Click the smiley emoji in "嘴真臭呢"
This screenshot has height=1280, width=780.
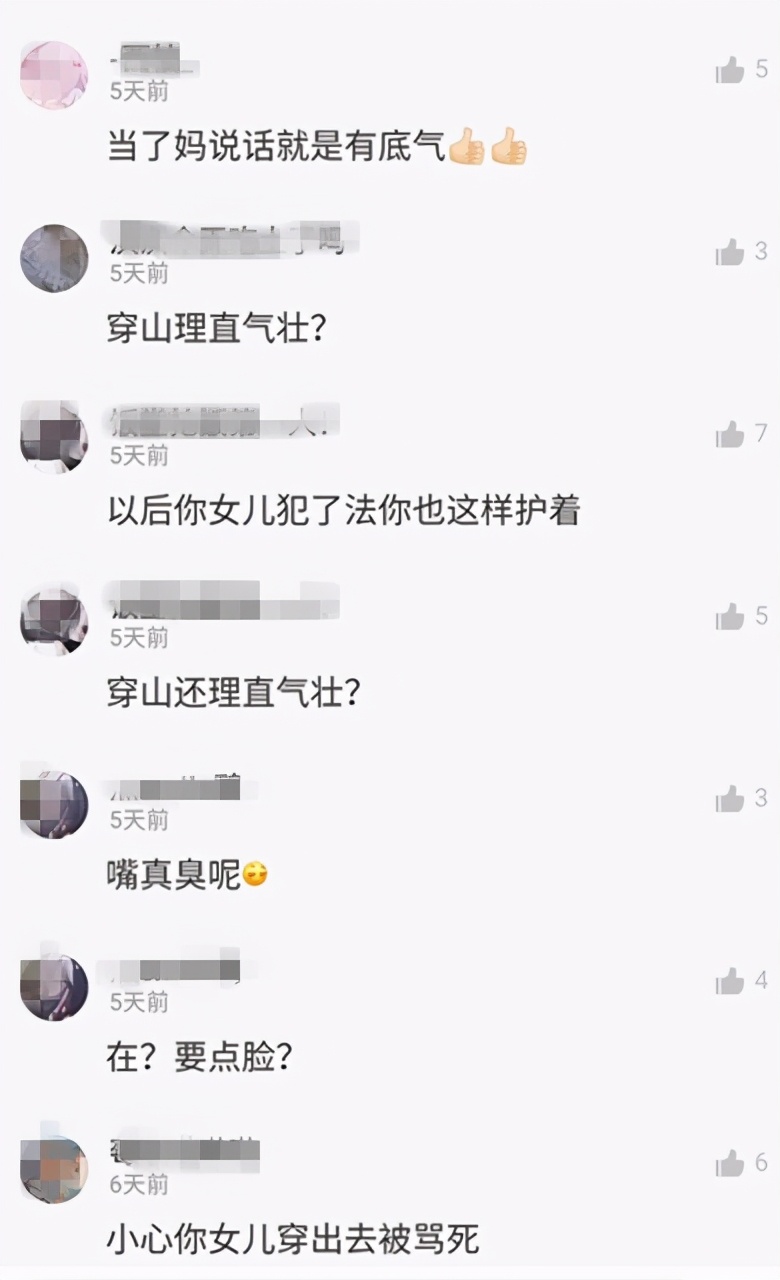(x=254, y=871)
